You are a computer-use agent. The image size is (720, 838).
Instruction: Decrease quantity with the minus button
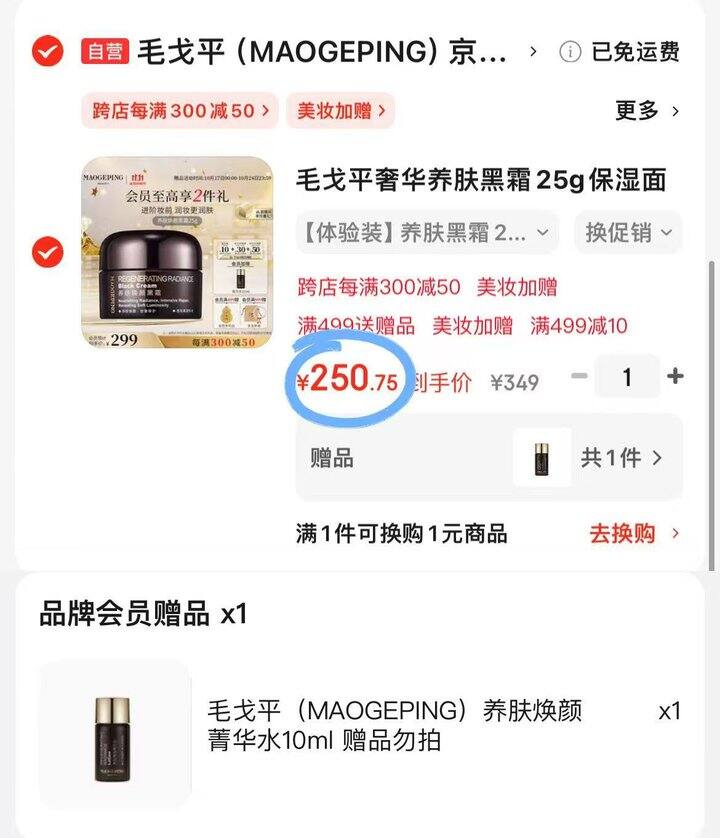(x=578, y=377)
